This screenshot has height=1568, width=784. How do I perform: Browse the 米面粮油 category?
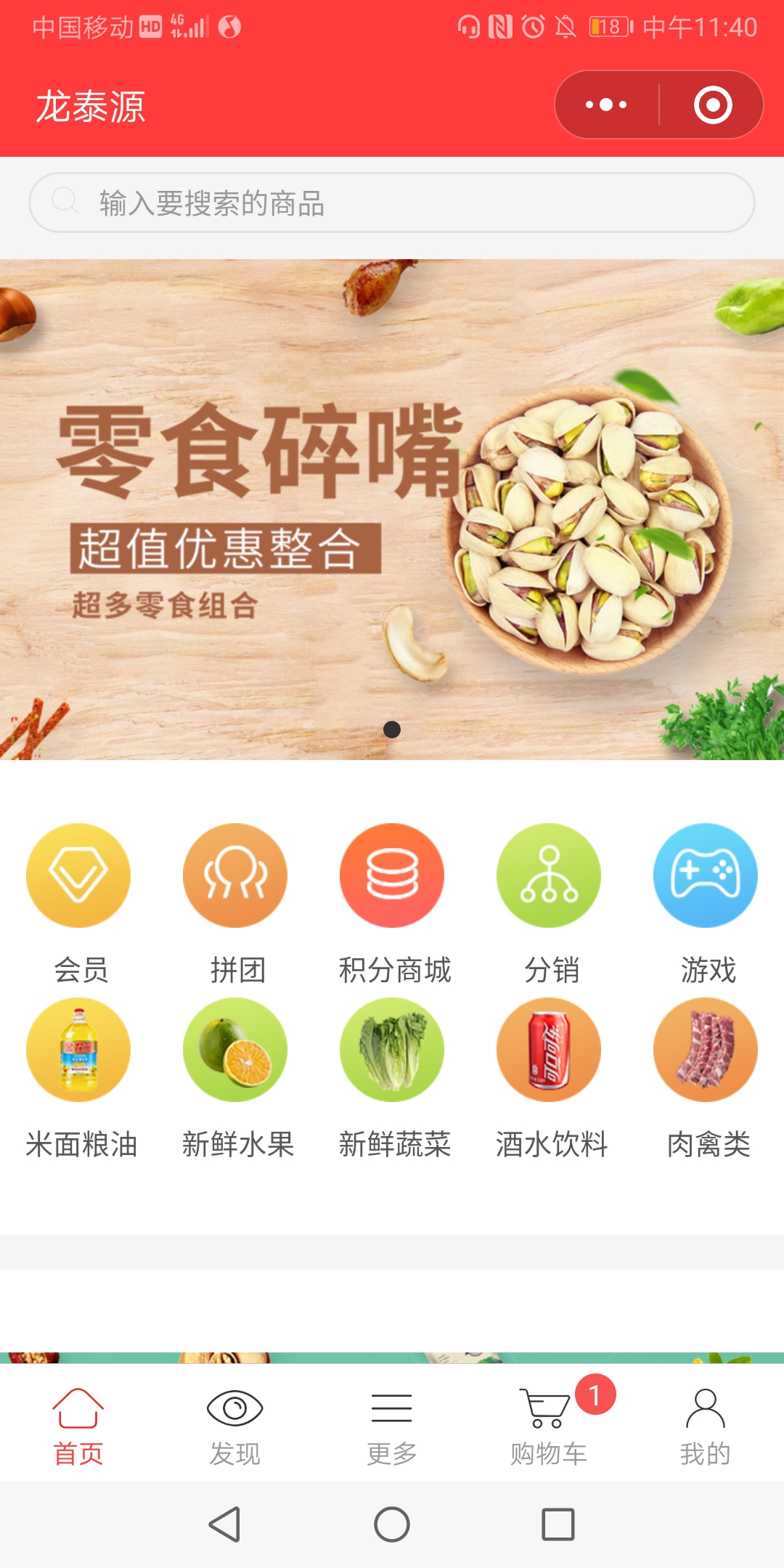[x=78, y=1050]
